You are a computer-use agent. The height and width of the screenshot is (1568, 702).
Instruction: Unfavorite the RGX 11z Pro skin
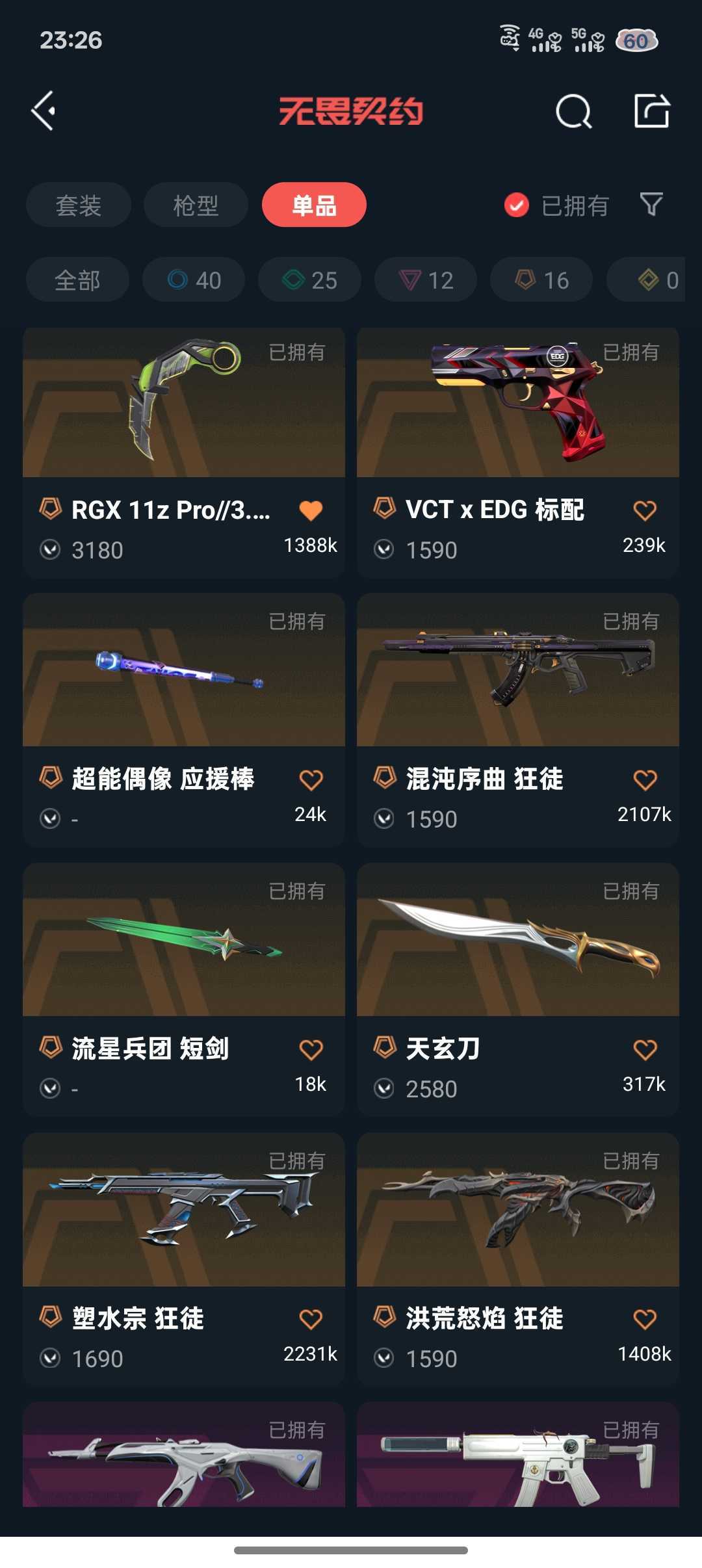(311, 510)
